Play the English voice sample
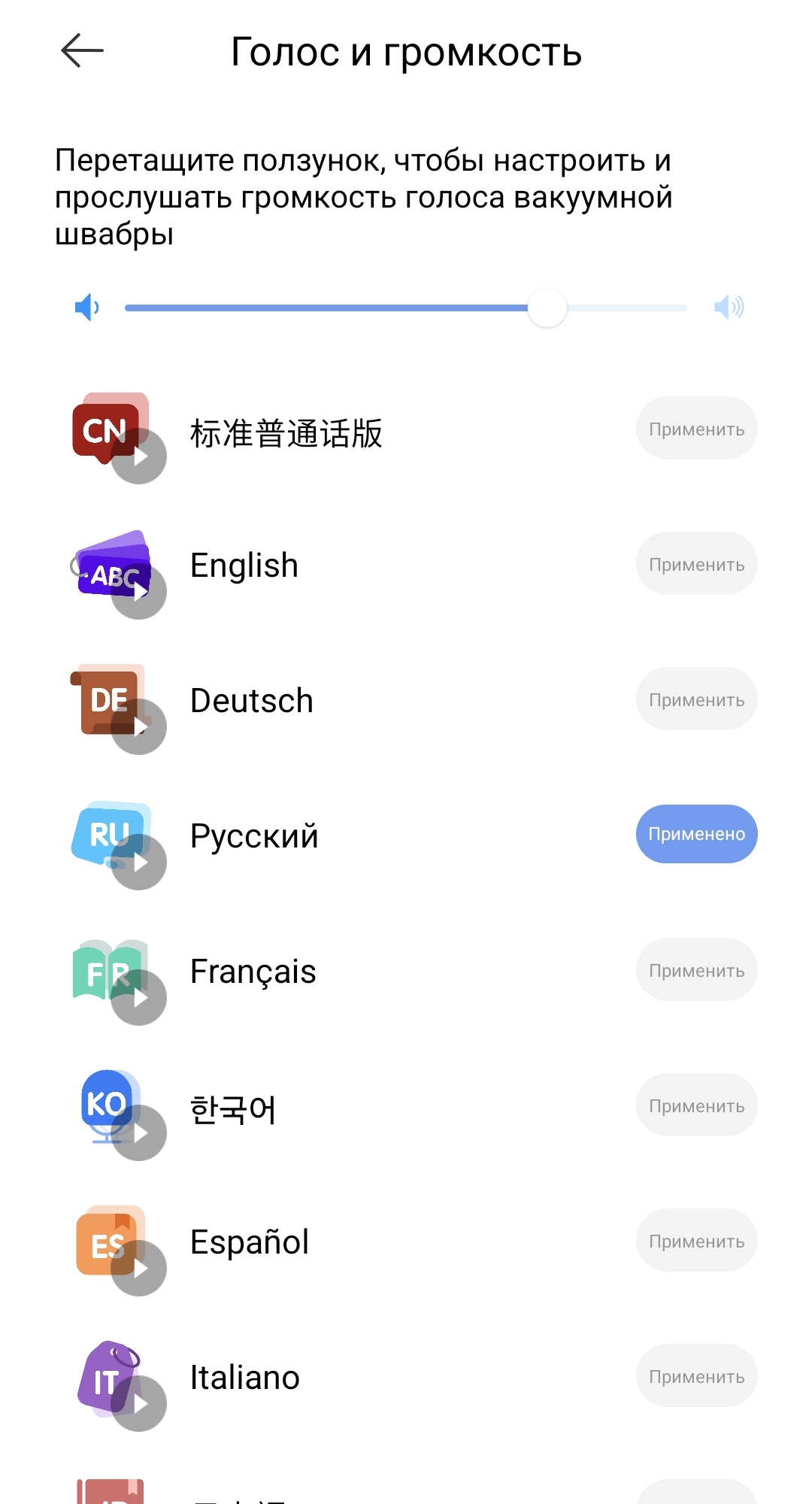The image size is (812, 1504). click(139, 592)
